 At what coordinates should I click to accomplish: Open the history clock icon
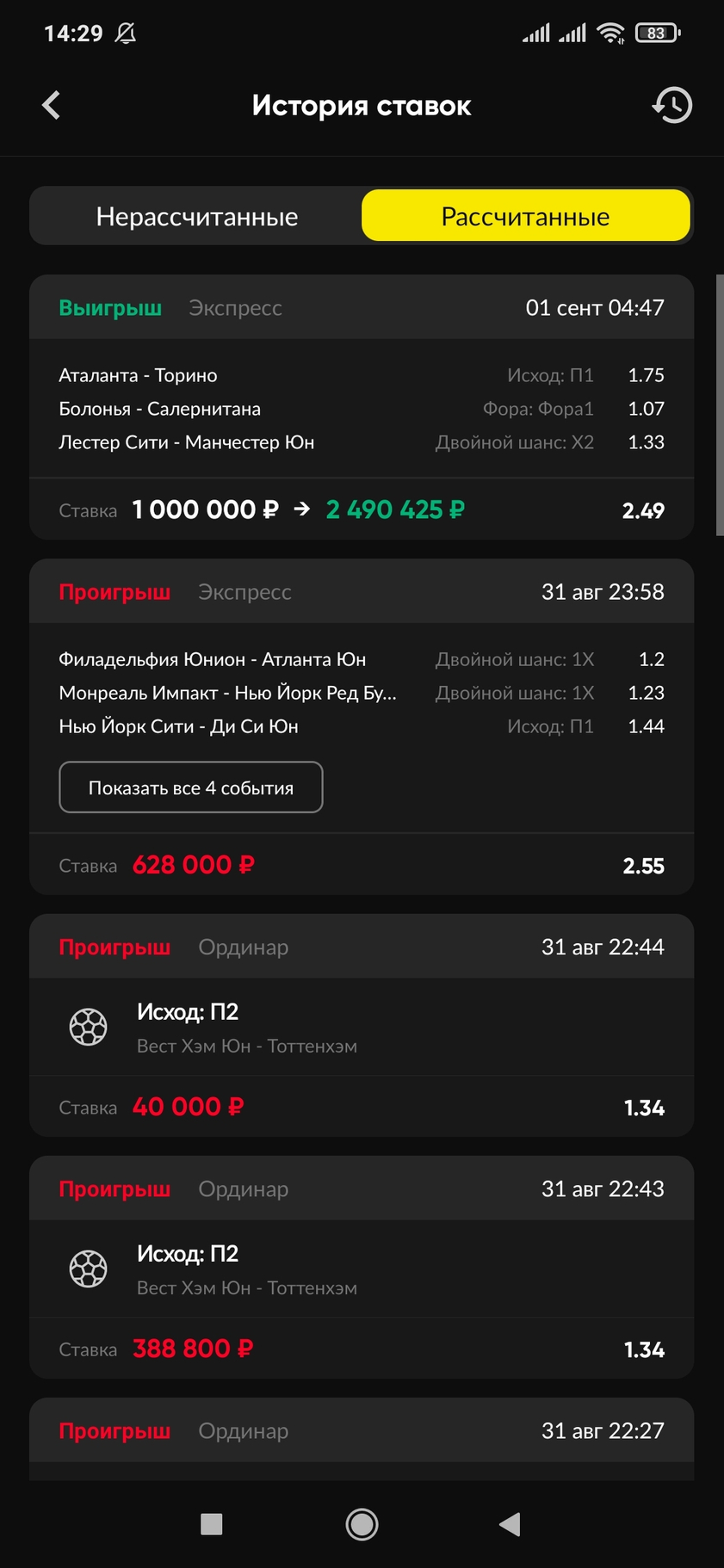point(671,105)
